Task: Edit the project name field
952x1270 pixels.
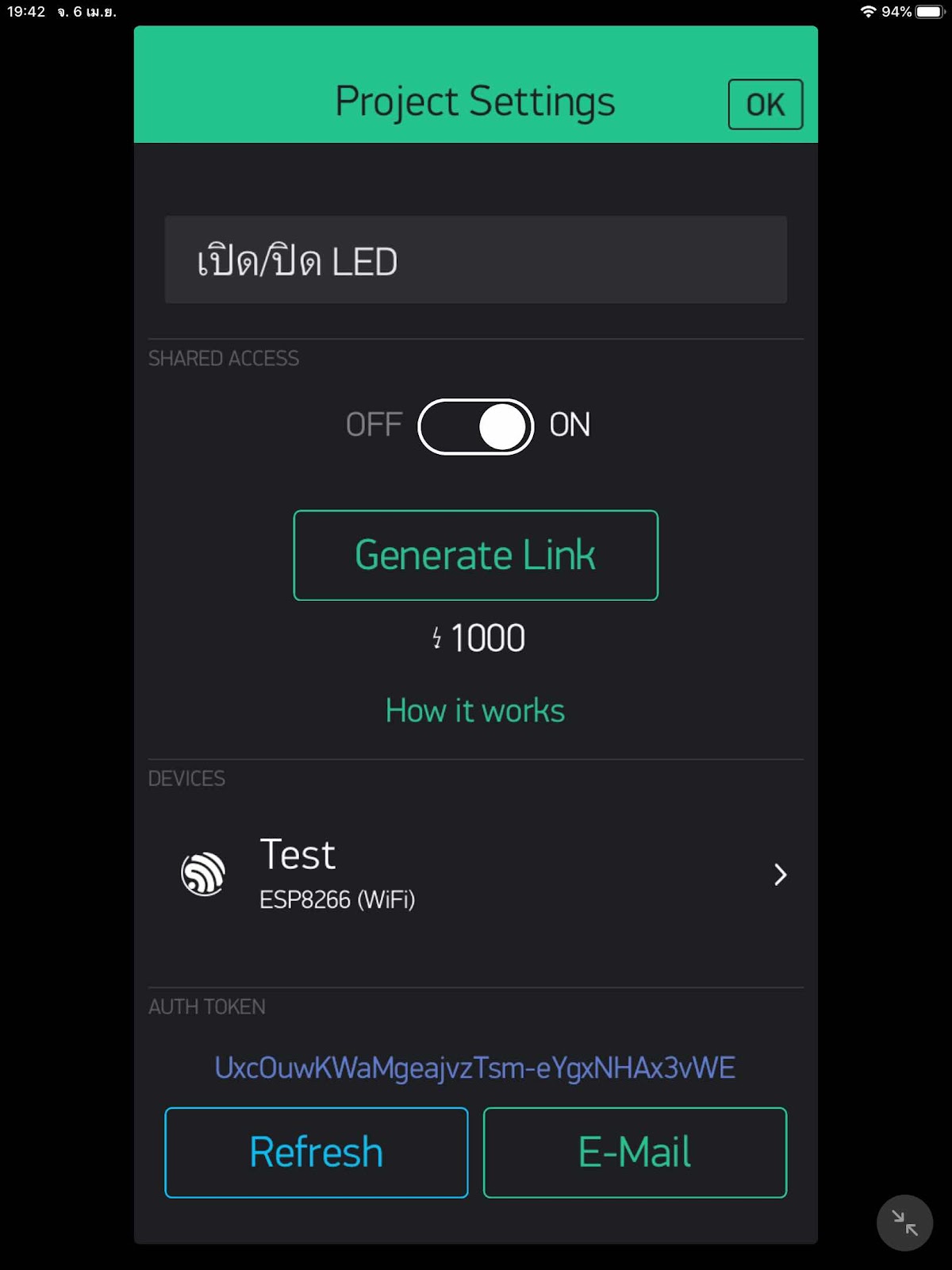Action: (475, 260)
